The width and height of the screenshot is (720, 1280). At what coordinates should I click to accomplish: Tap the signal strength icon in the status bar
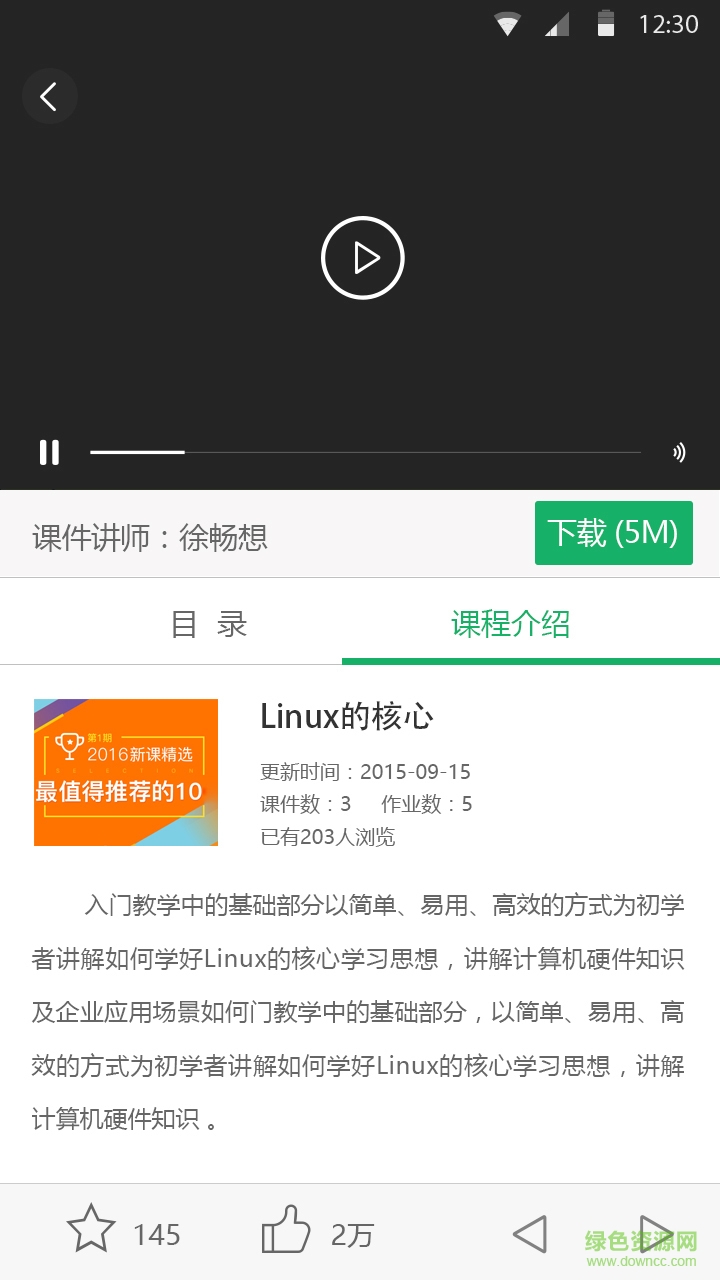557,22
